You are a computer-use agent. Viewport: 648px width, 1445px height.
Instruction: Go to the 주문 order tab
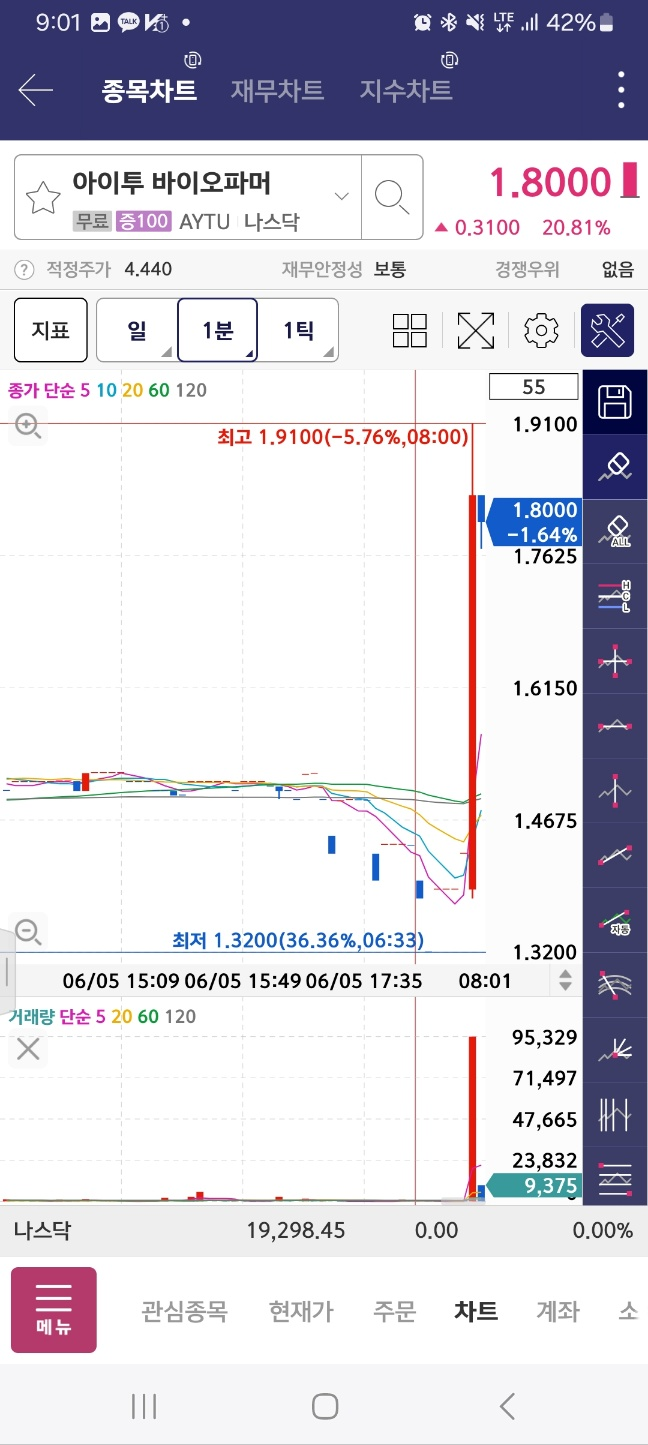pos(394,1311)
